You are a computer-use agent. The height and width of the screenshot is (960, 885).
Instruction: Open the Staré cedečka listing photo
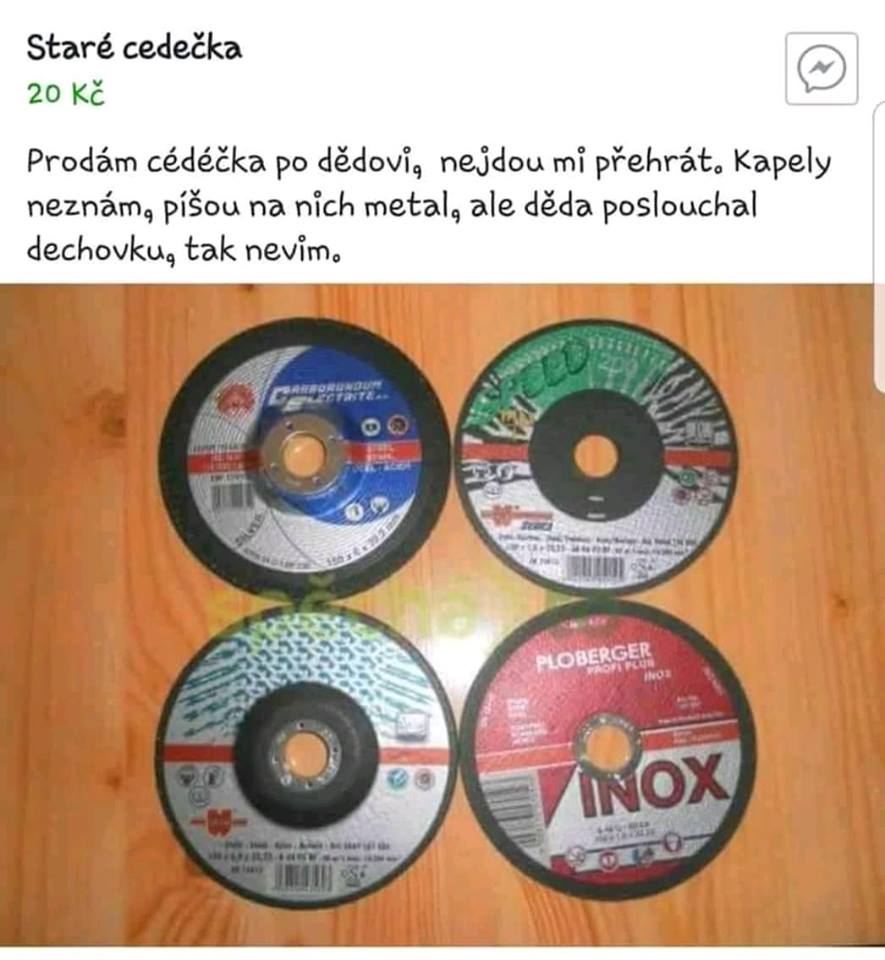[x=442, y=612]
